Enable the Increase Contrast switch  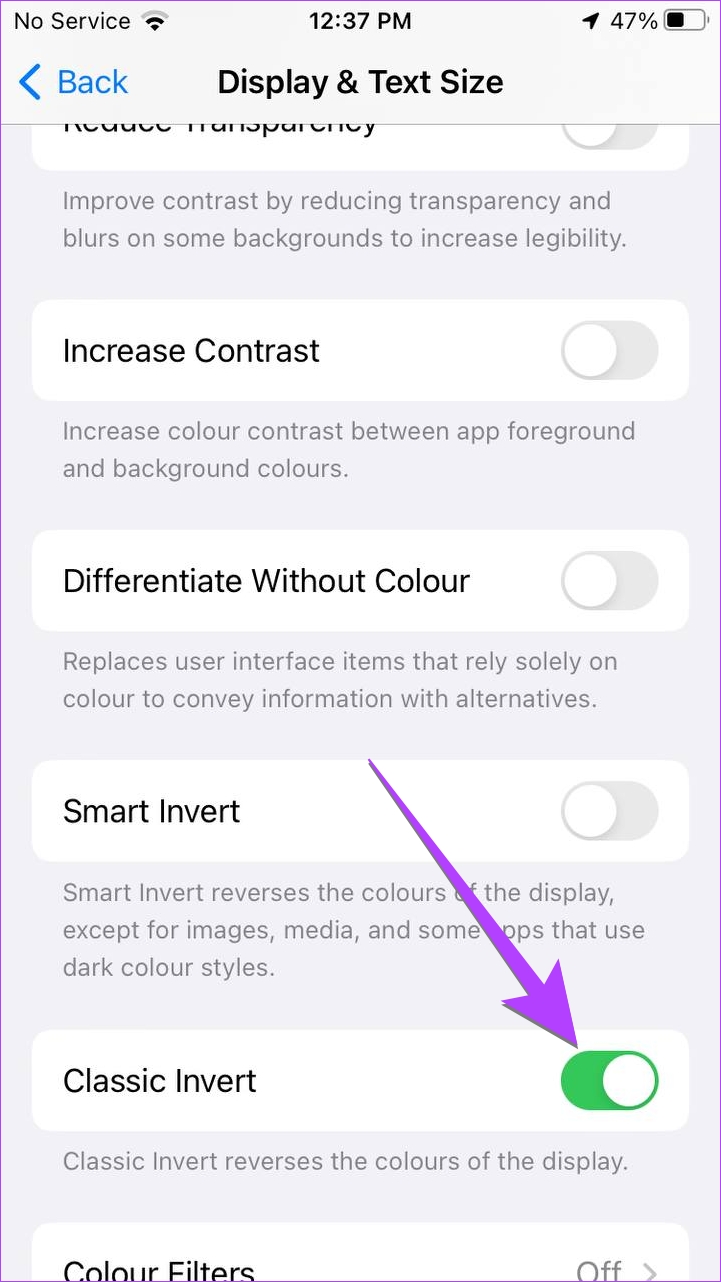click(610, 351)
